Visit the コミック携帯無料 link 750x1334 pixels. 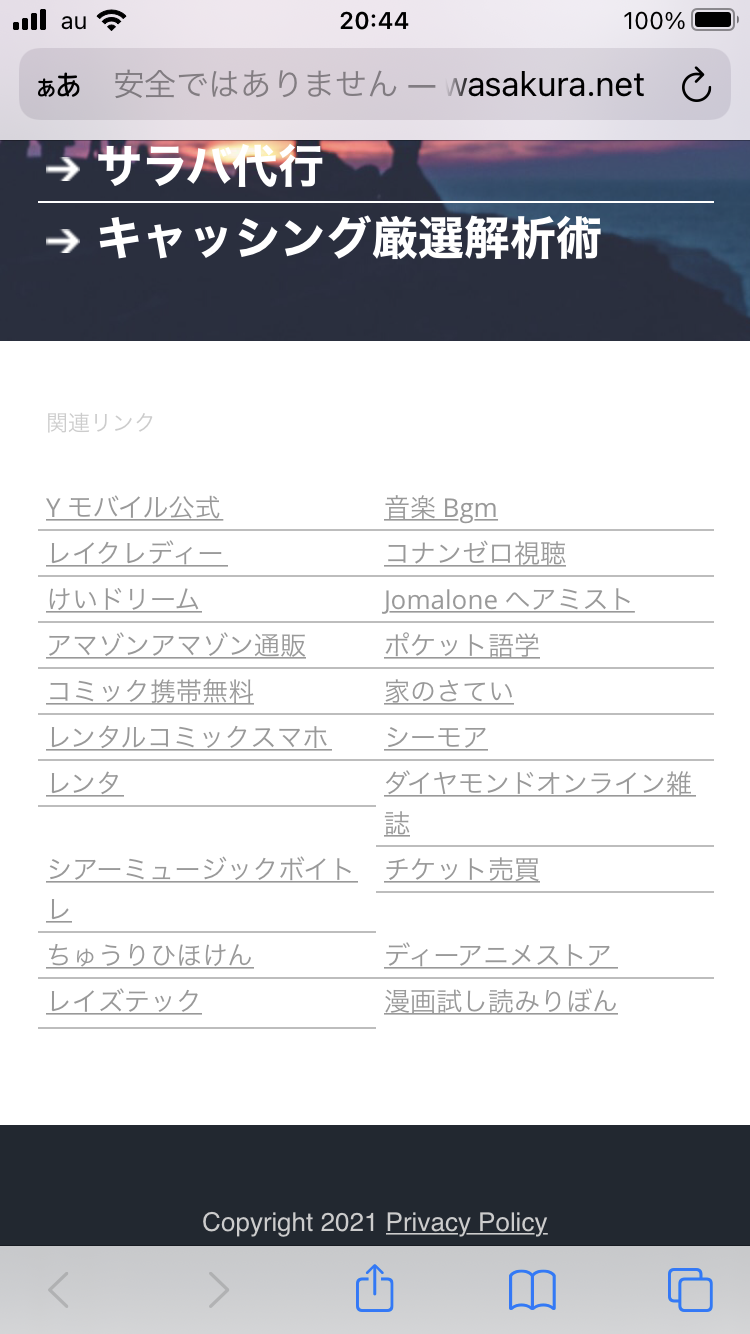pyautogui.click(x=150, y=691)
